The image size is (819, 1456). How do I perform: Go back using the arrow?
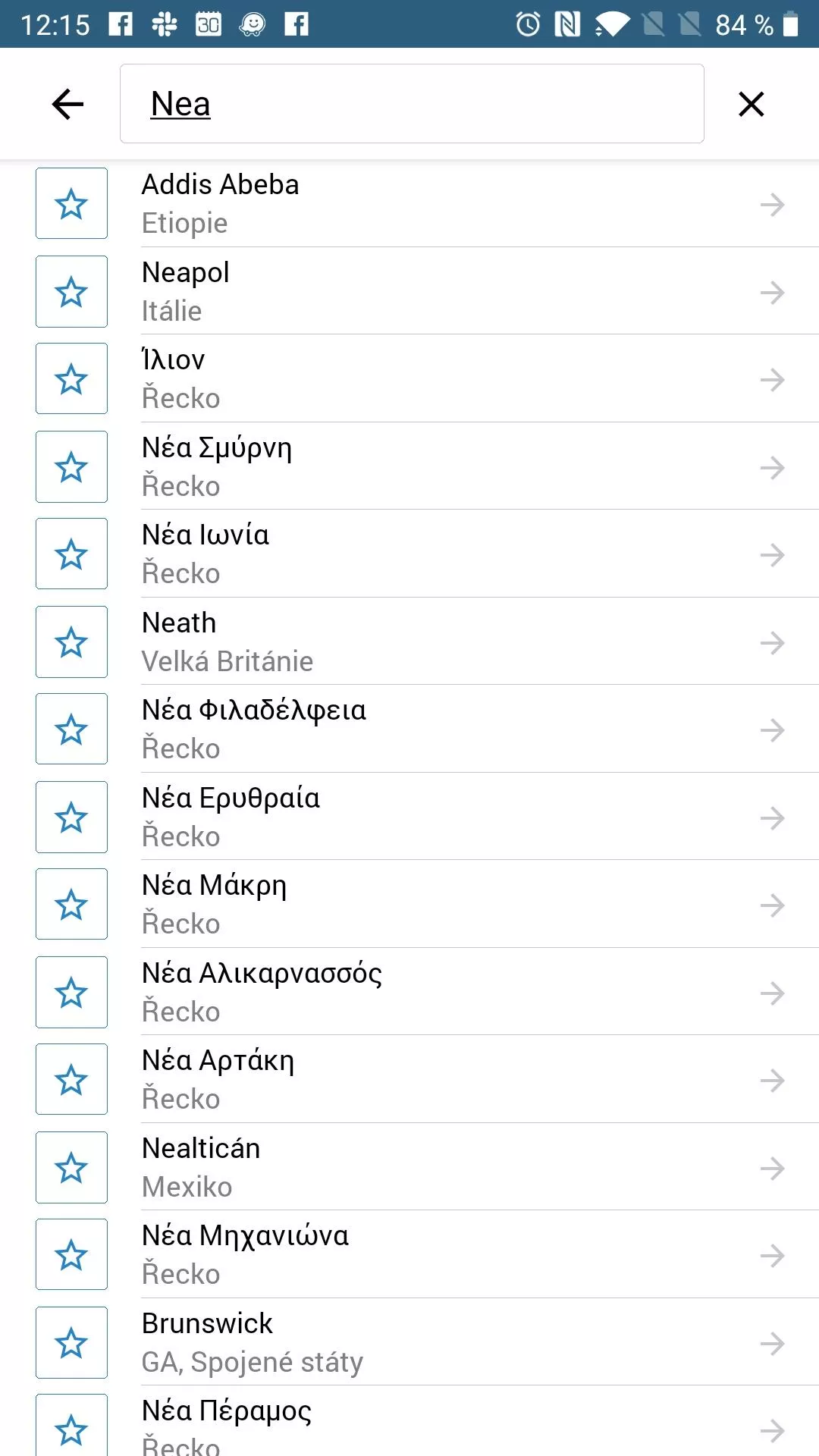67,104
